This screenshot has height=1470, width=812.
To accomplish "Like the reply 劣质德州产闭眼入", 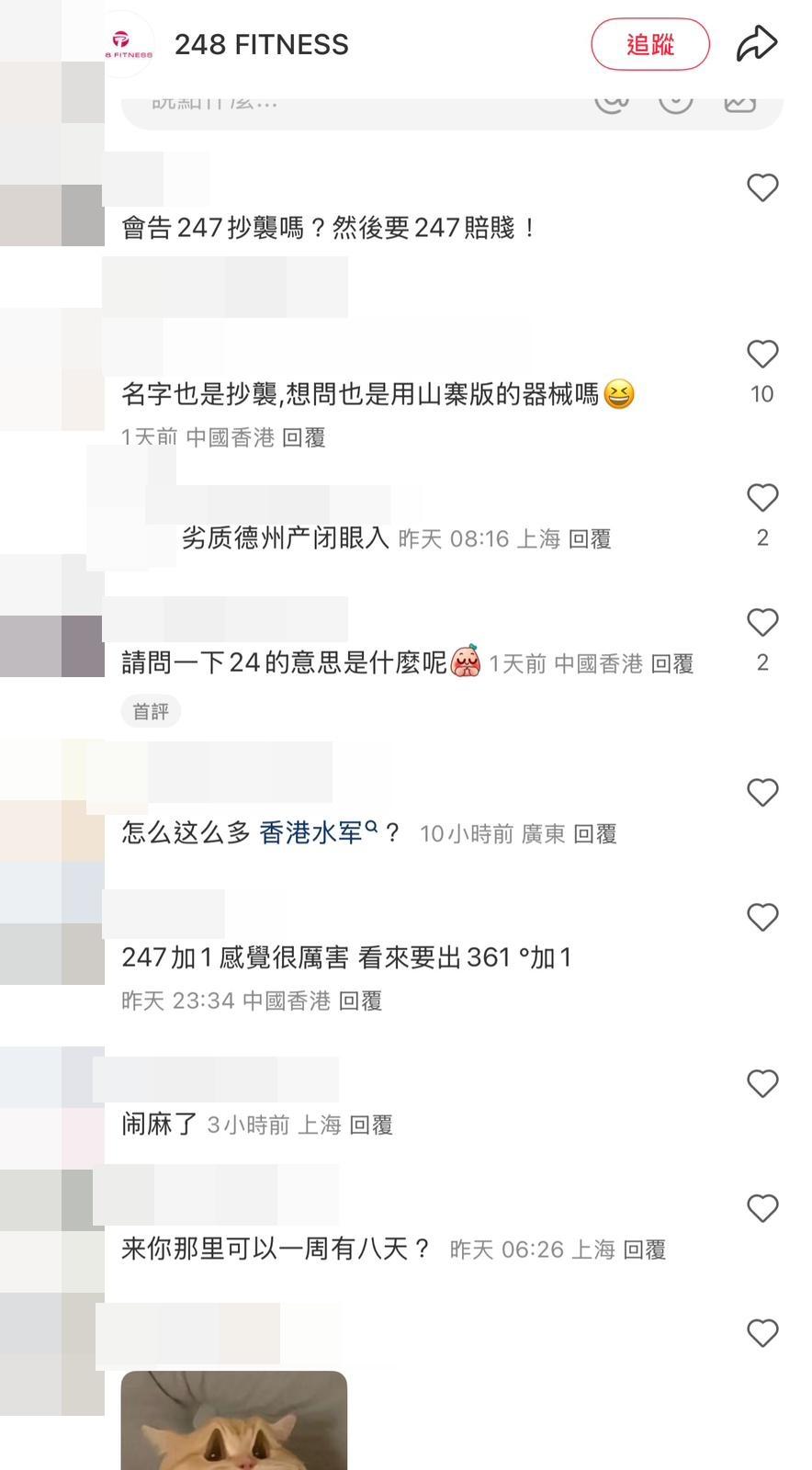I will (x=762, y=498).
